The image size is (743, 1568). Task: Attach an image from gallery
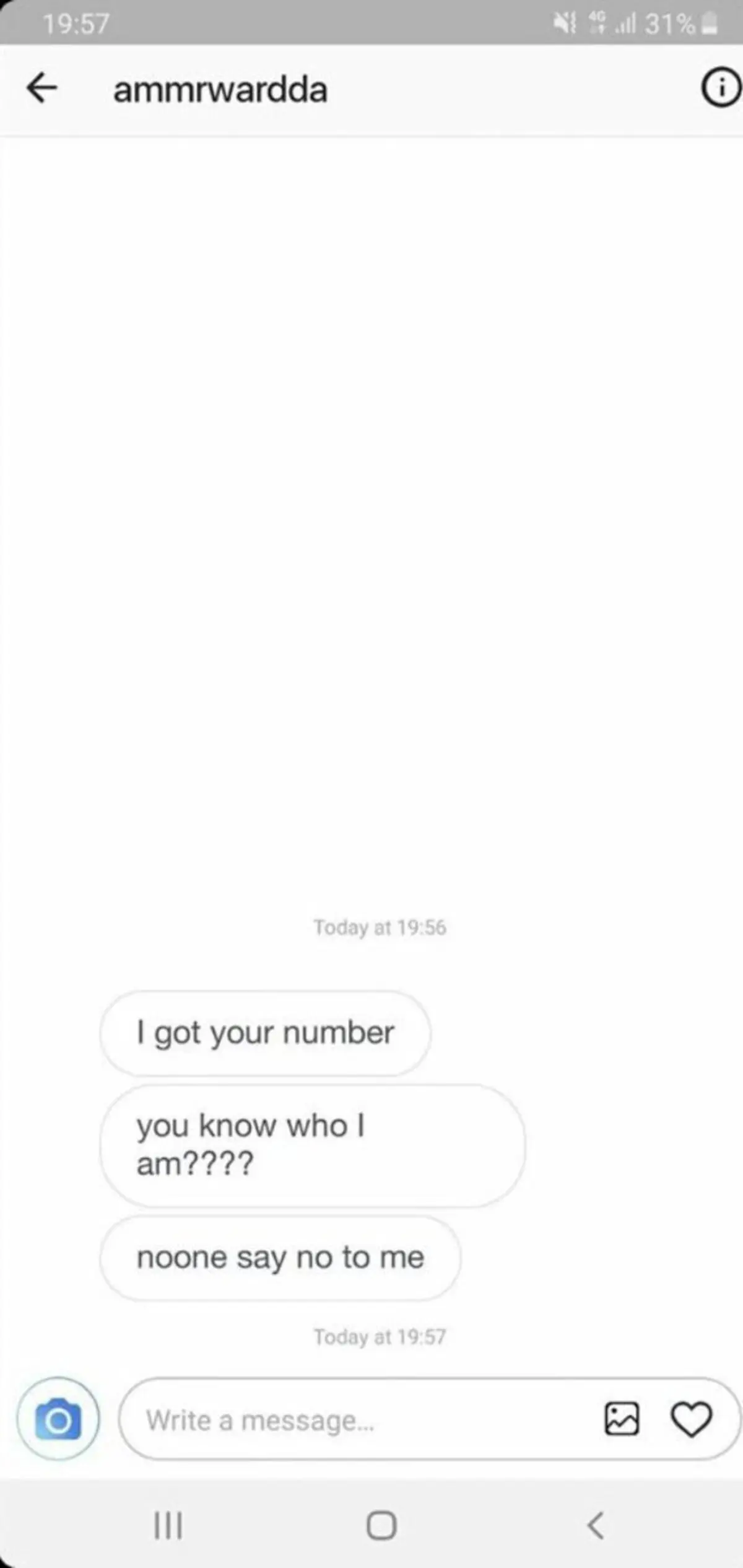[x=622, y=1419]
